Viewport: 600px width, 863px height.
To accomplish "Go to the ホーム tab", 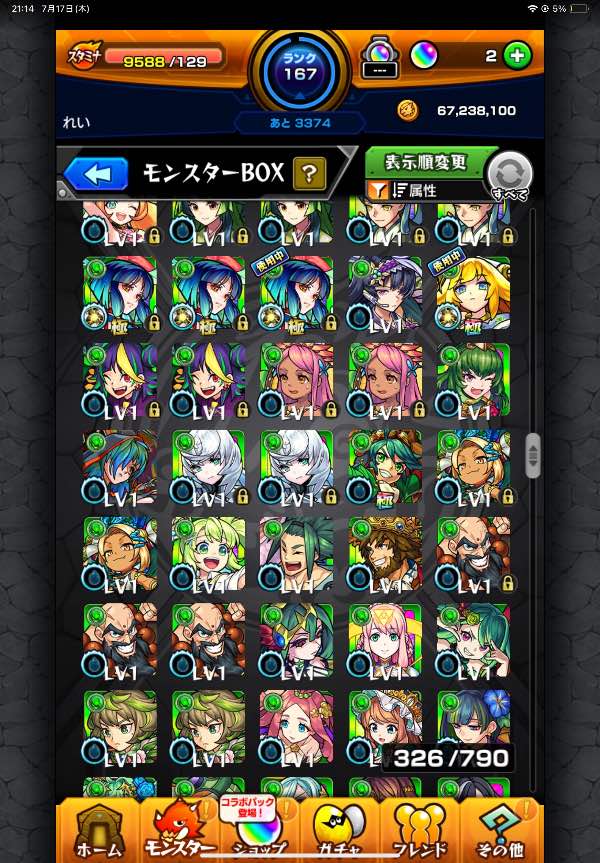I will tap(100, 830).
